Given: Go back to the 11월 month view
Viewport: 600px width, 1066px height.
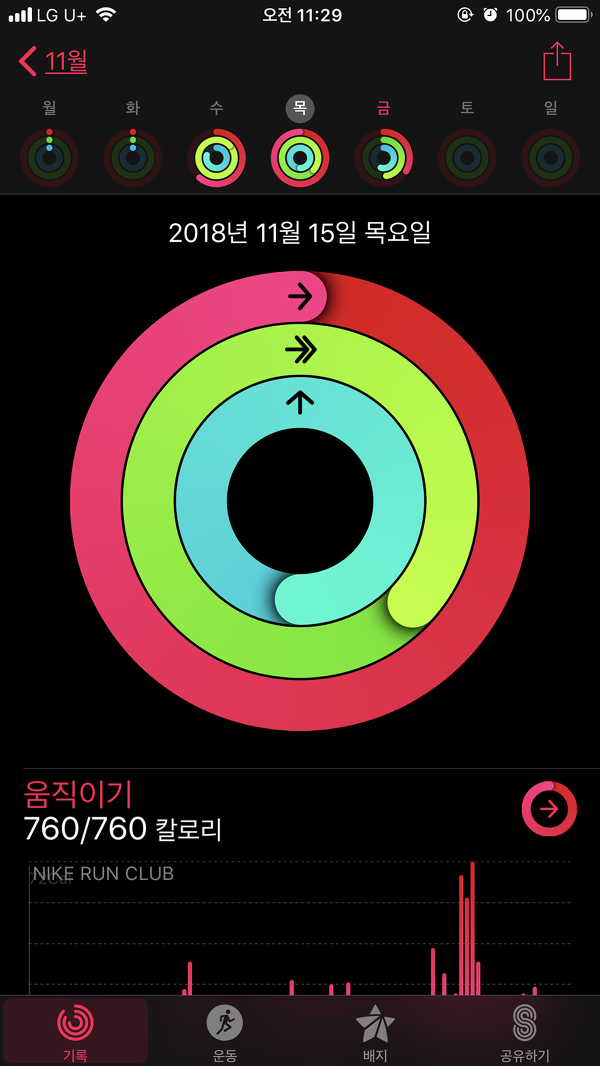Looking at the screenshot, I should pyautogui.click(x=53, y=61).
